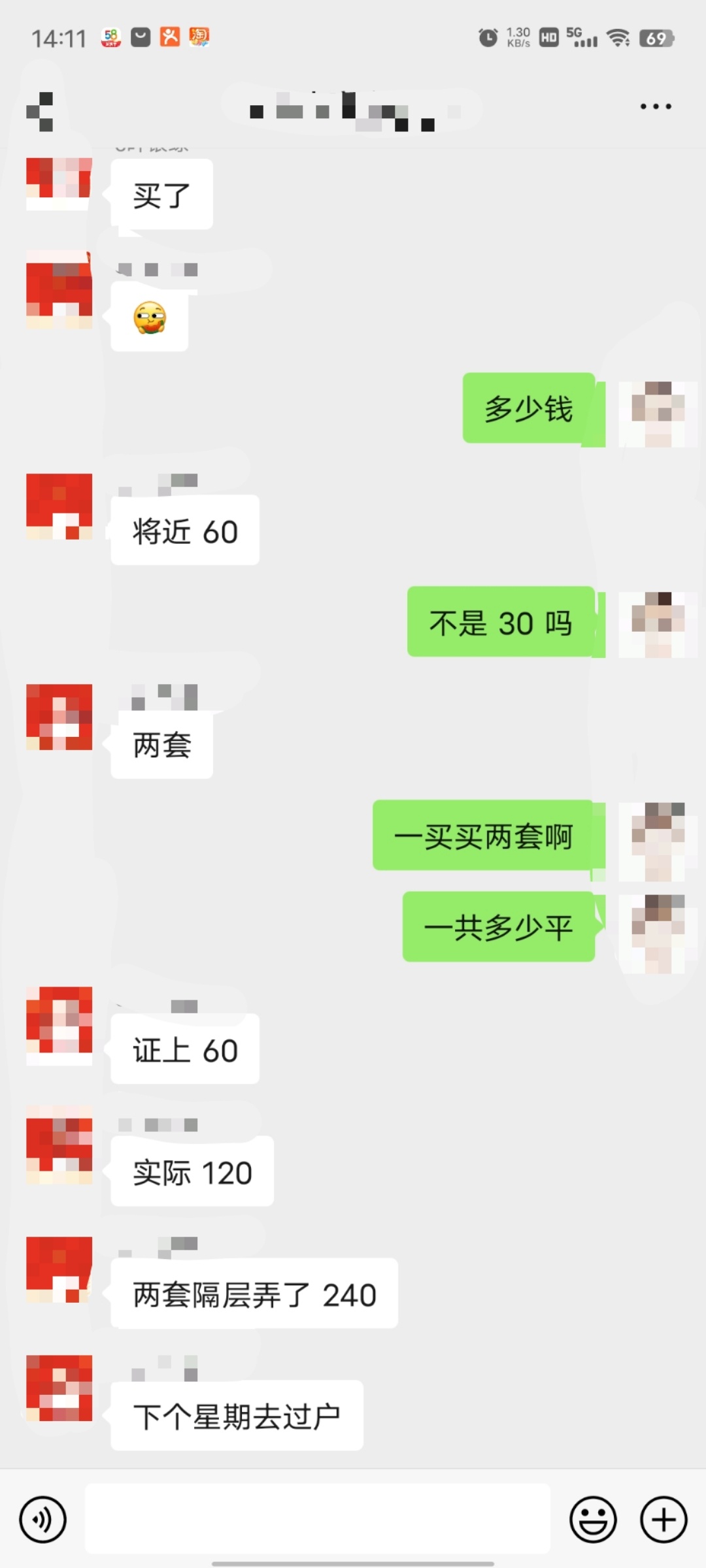
Task: Tap sender avatar beside 下个星期去过户
Action: coord(59,1388)
